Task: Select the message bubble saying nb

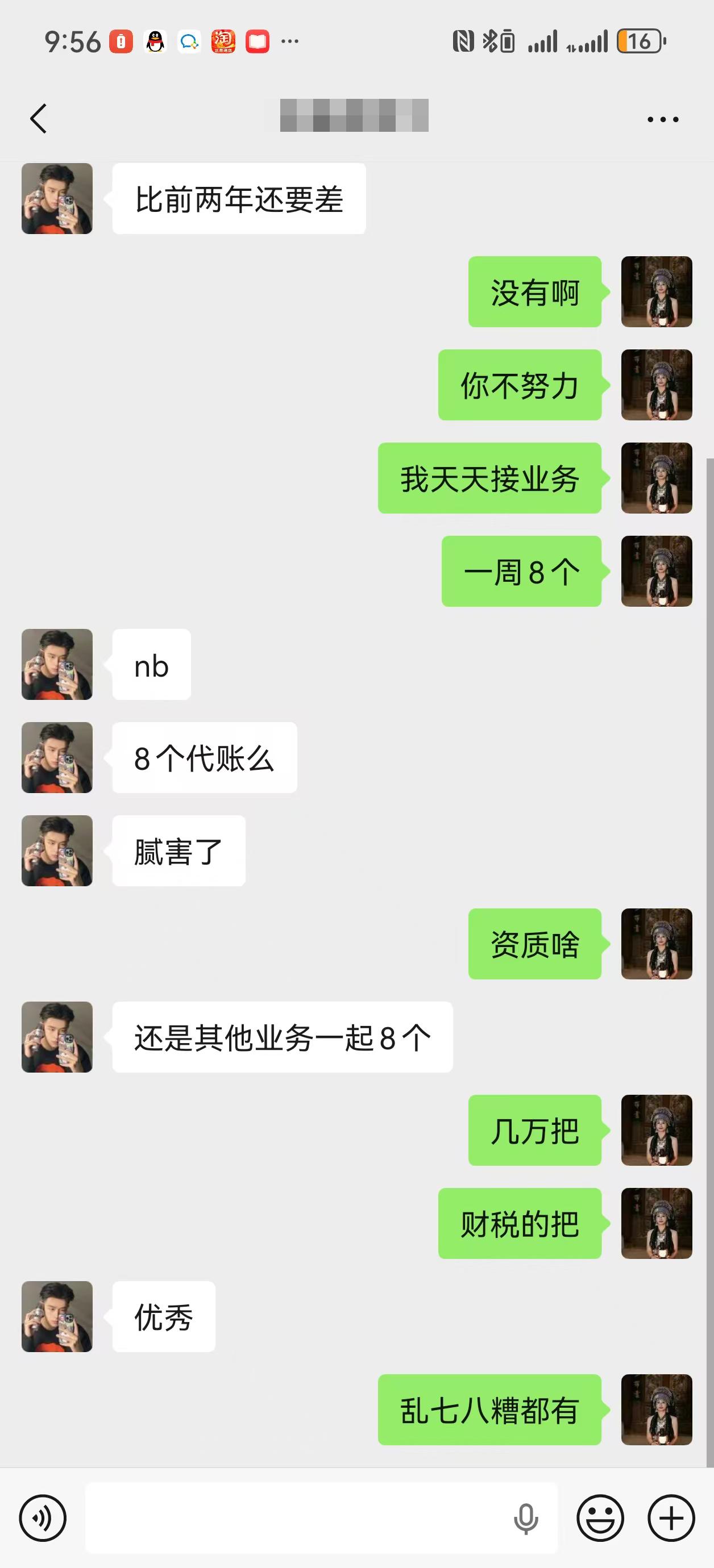Action: coord(151,665)
